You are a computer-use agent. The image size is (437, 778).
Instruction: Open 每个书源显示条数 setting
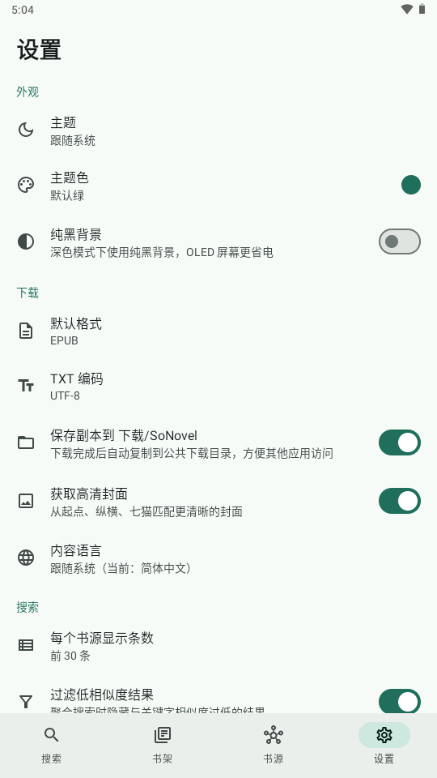(218, 646)
